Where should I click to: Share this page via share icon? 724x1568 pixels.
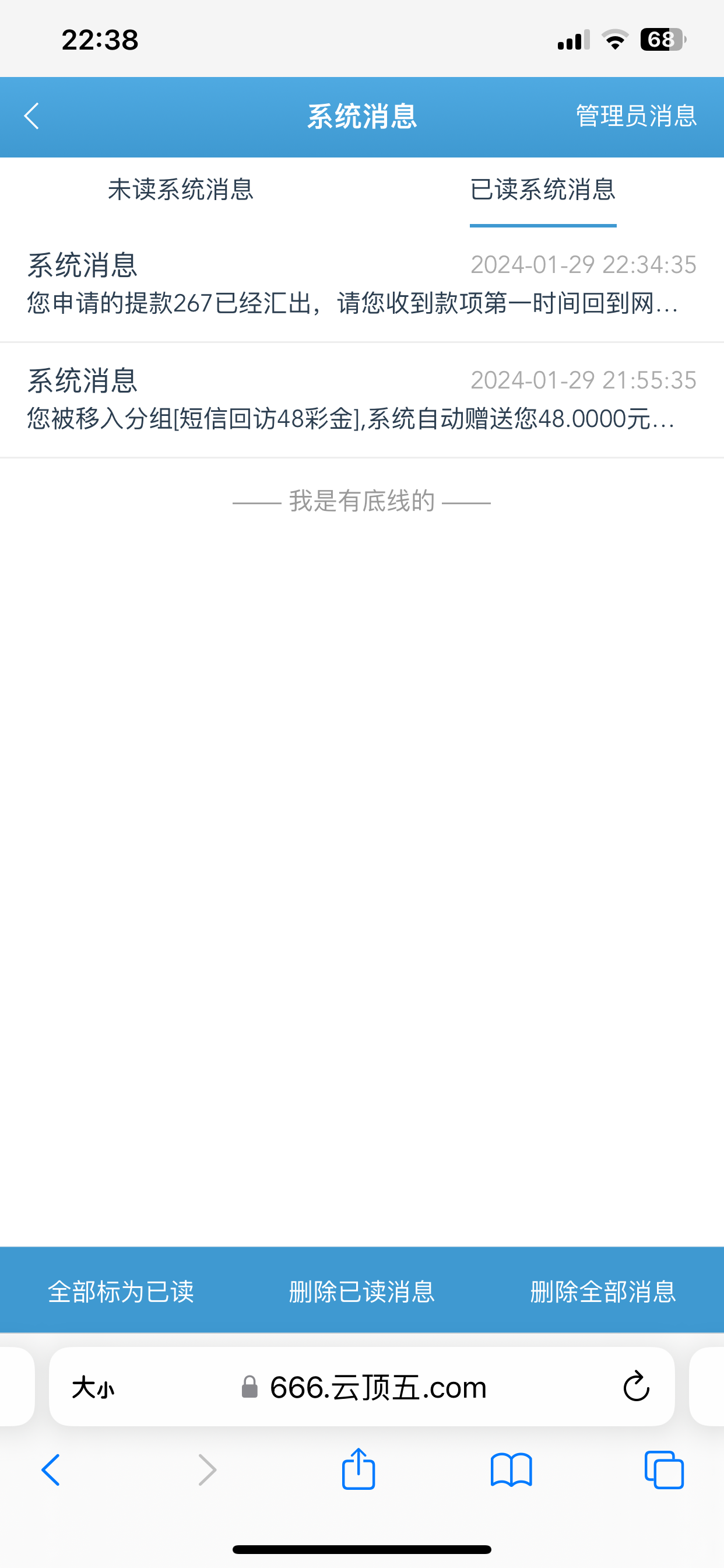click(x=359, y=1469)
